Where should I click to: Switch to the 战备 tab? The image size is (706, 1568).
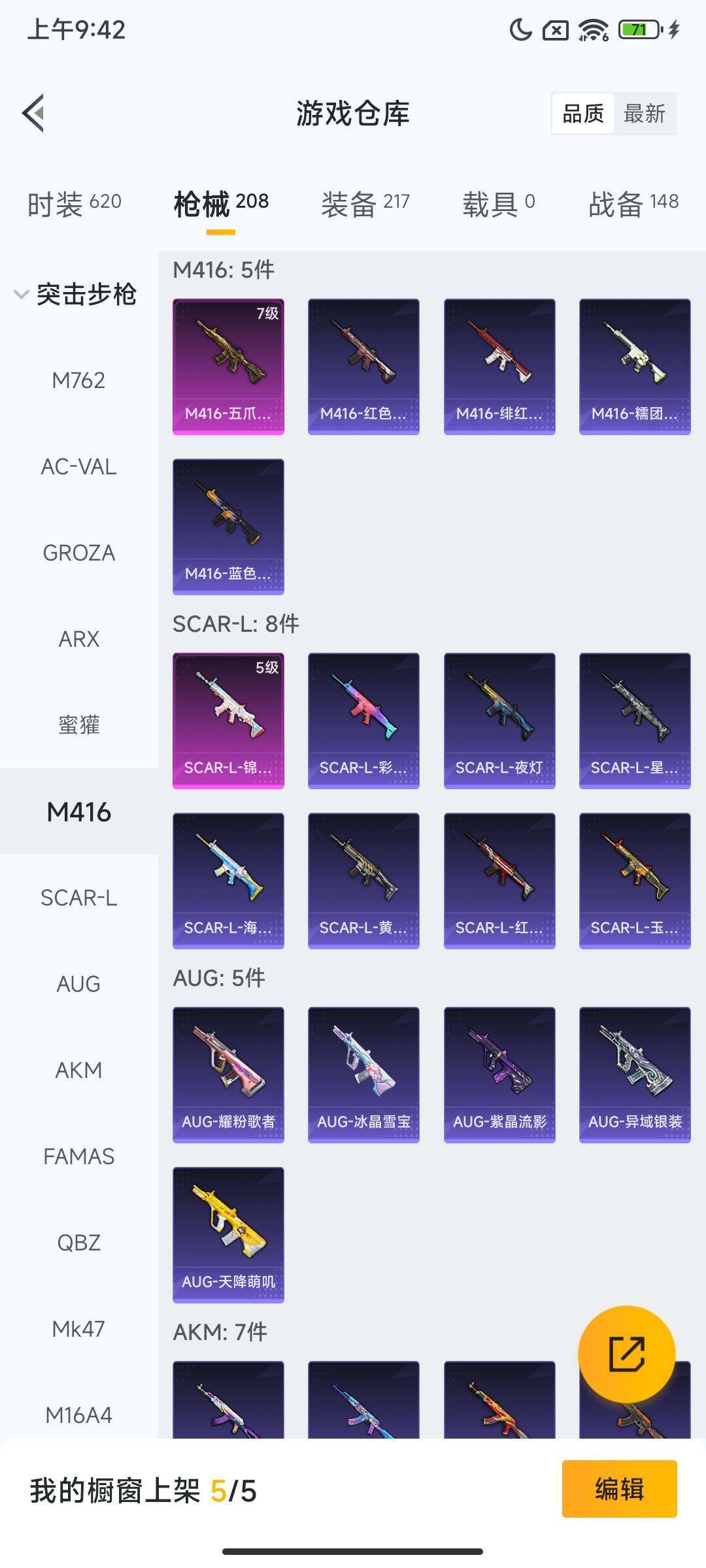[x=633, y=203]
